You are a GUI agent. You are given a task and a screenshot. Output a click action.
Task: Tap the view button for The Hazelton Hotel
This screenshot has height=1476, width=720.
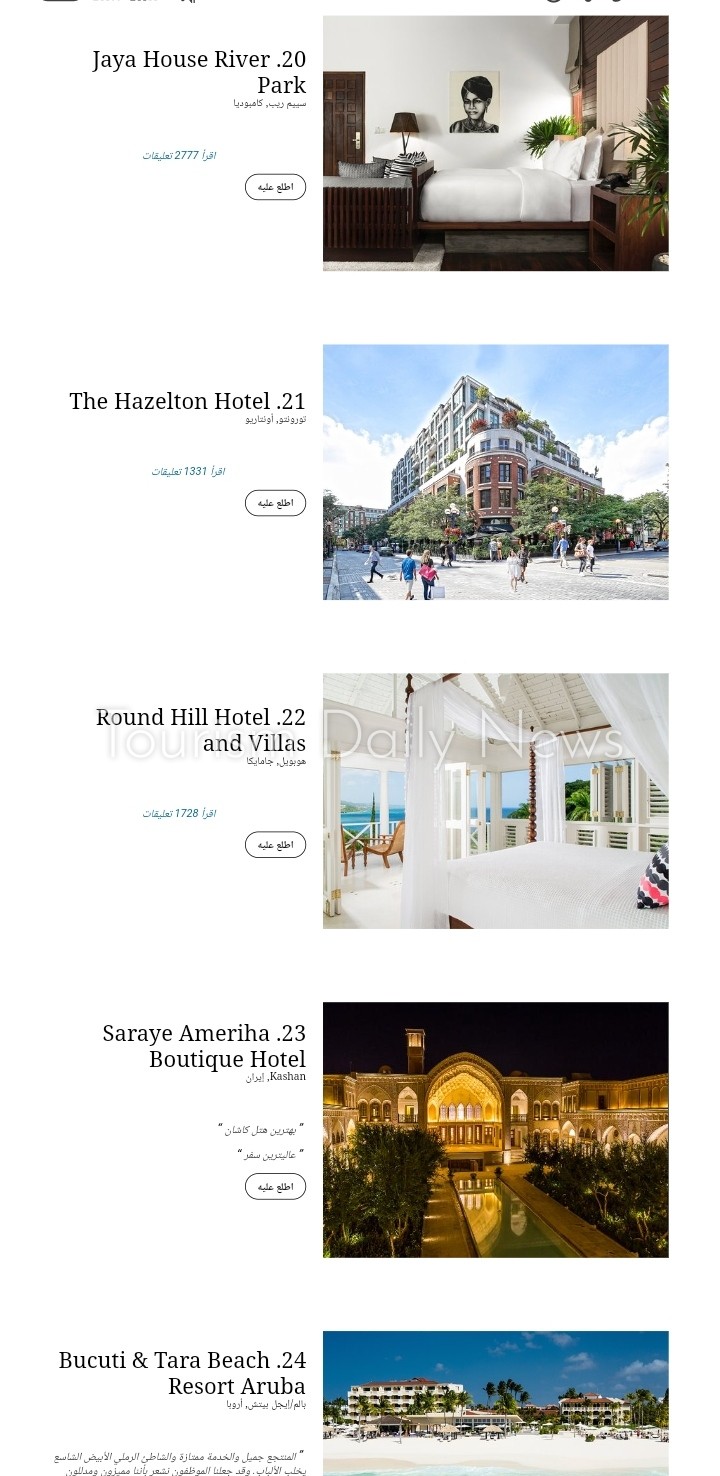coord(275,503)
